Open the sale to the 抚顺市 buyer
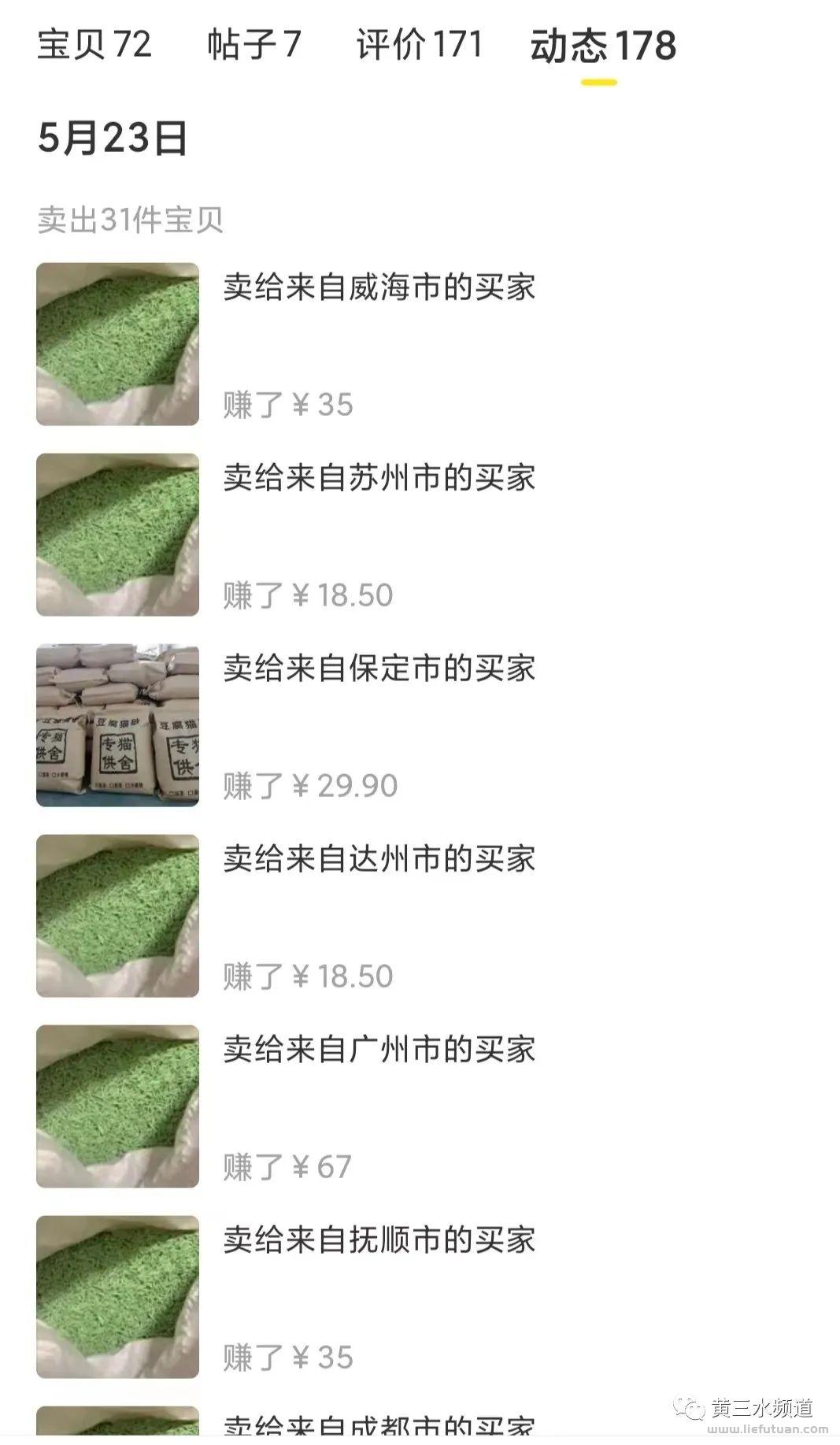Viewport: 840px width, 1445px height. pyautogui.click(x=379, y=1240)
